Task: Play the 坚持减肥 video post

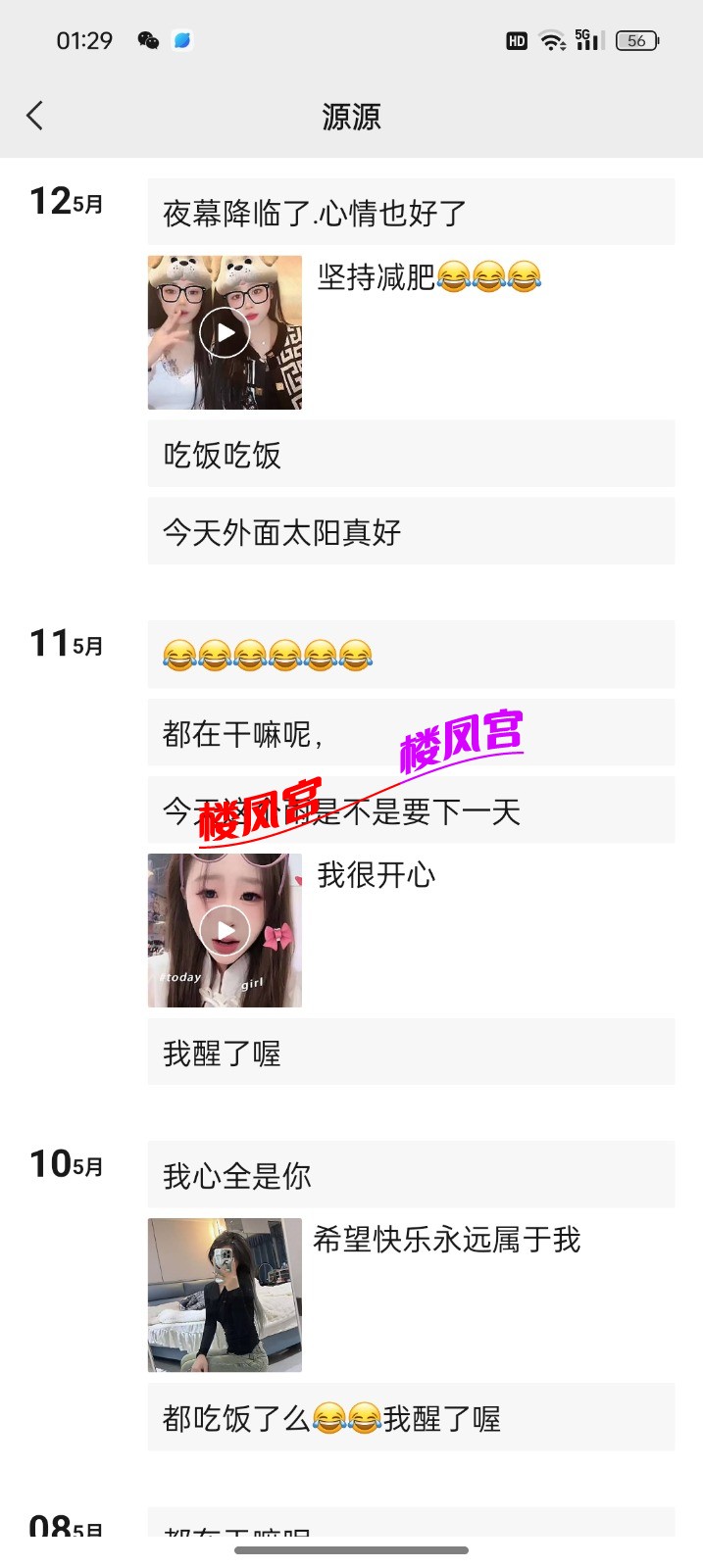Action: pos(225,332)
